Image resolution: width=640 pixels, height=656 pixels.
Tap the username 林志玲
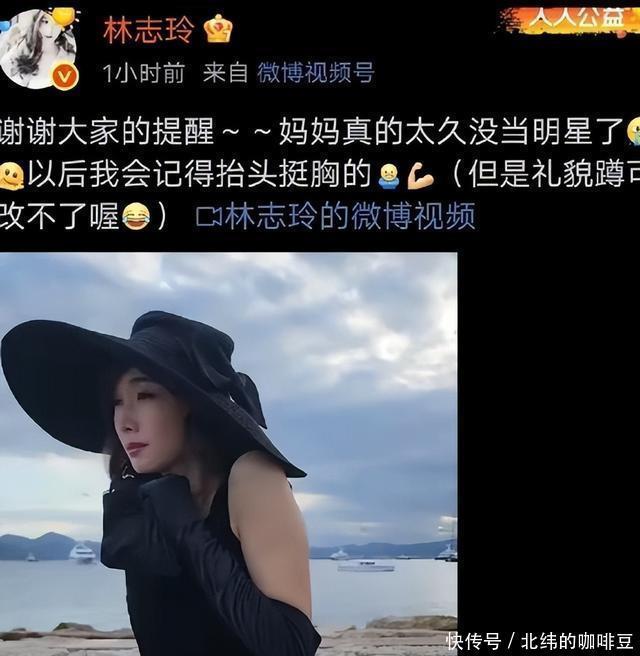(147, 29)
